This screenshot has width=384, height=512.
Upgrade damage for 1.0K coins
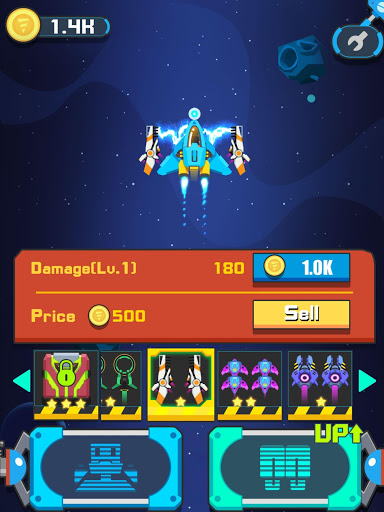tap(301, 269)
